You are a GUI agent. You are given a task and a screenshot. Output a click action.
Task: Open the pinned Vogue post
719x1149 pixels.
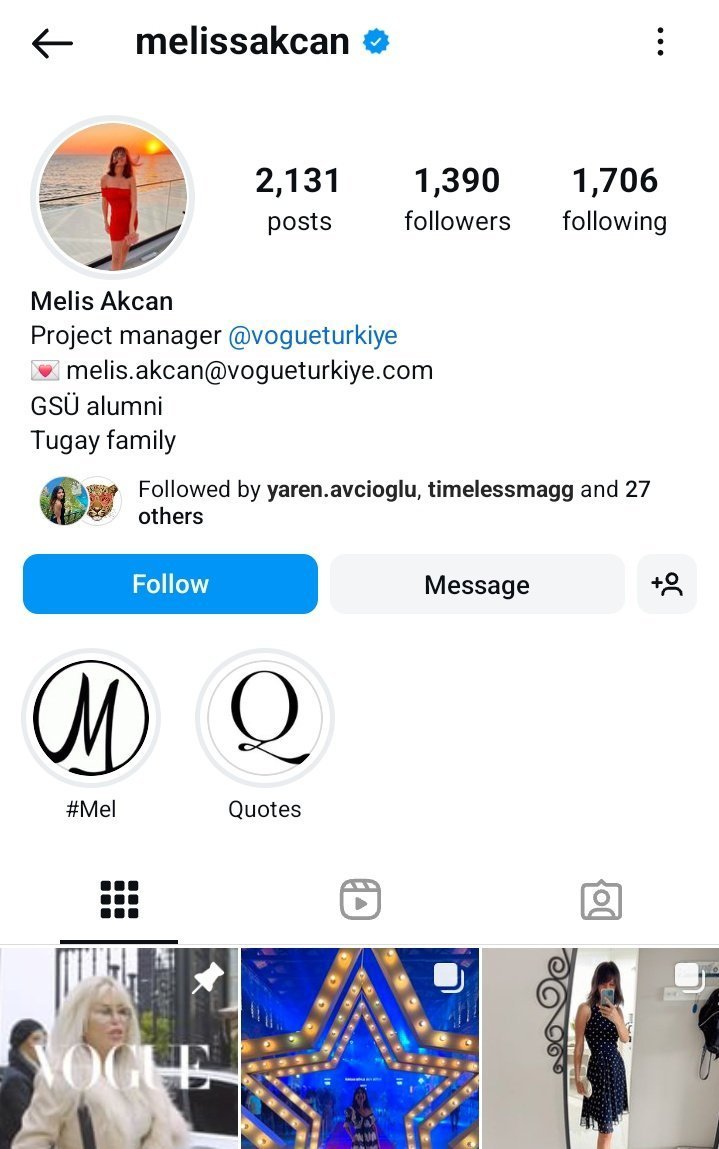[x=119, y=1048]
